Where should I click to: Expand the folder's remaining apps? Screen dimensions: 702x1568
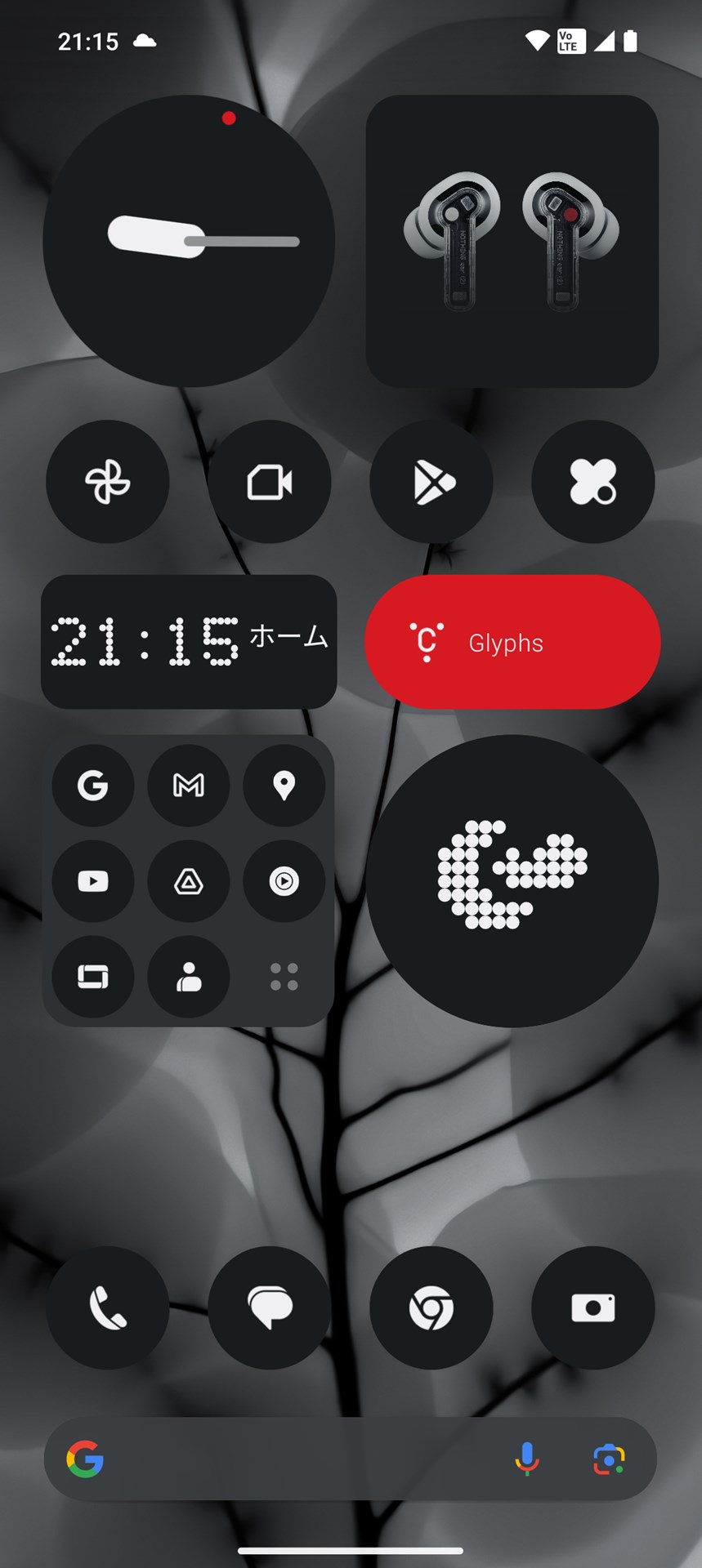284,977
